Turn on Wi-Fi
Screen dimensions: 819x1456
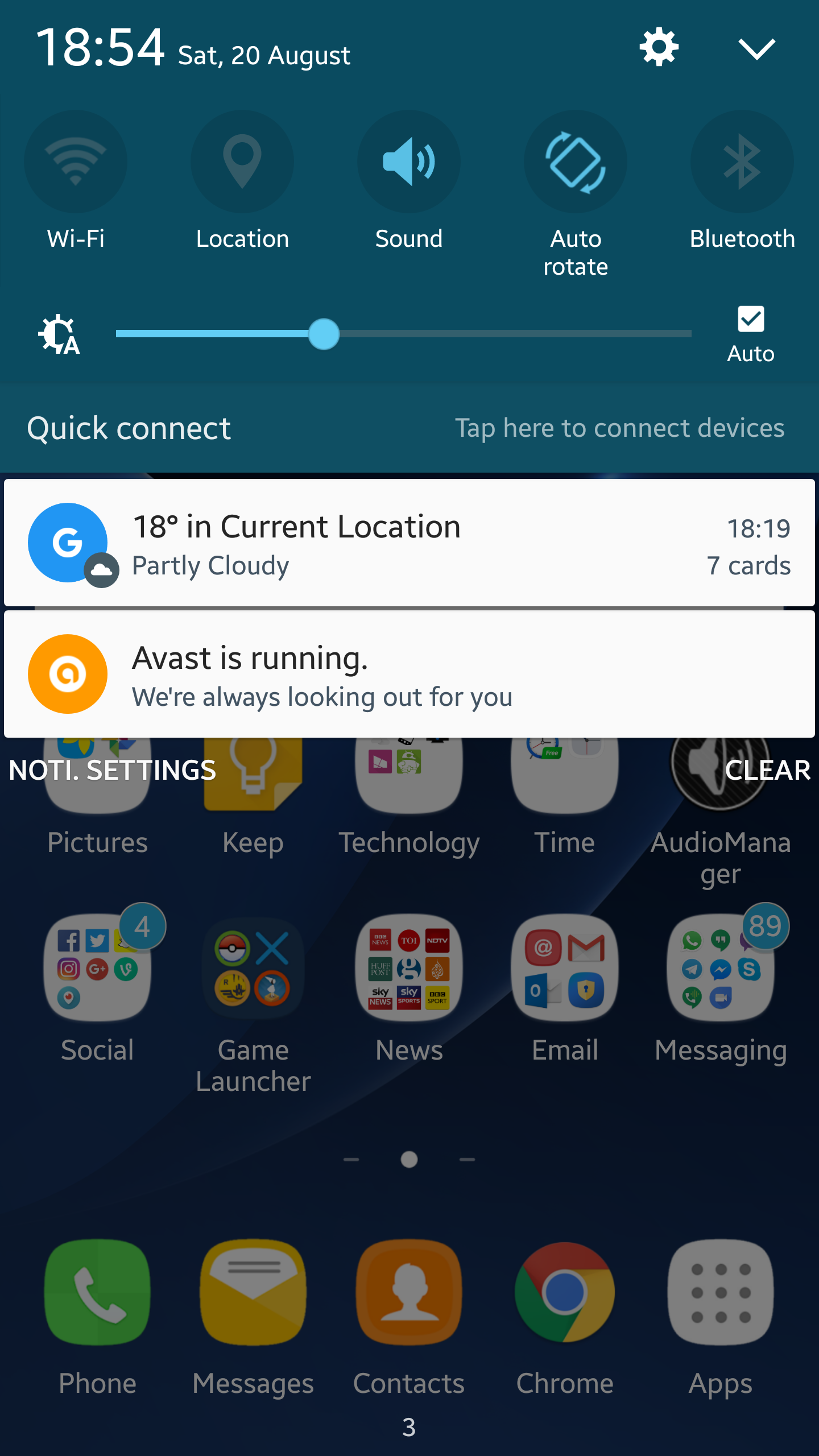76,162
